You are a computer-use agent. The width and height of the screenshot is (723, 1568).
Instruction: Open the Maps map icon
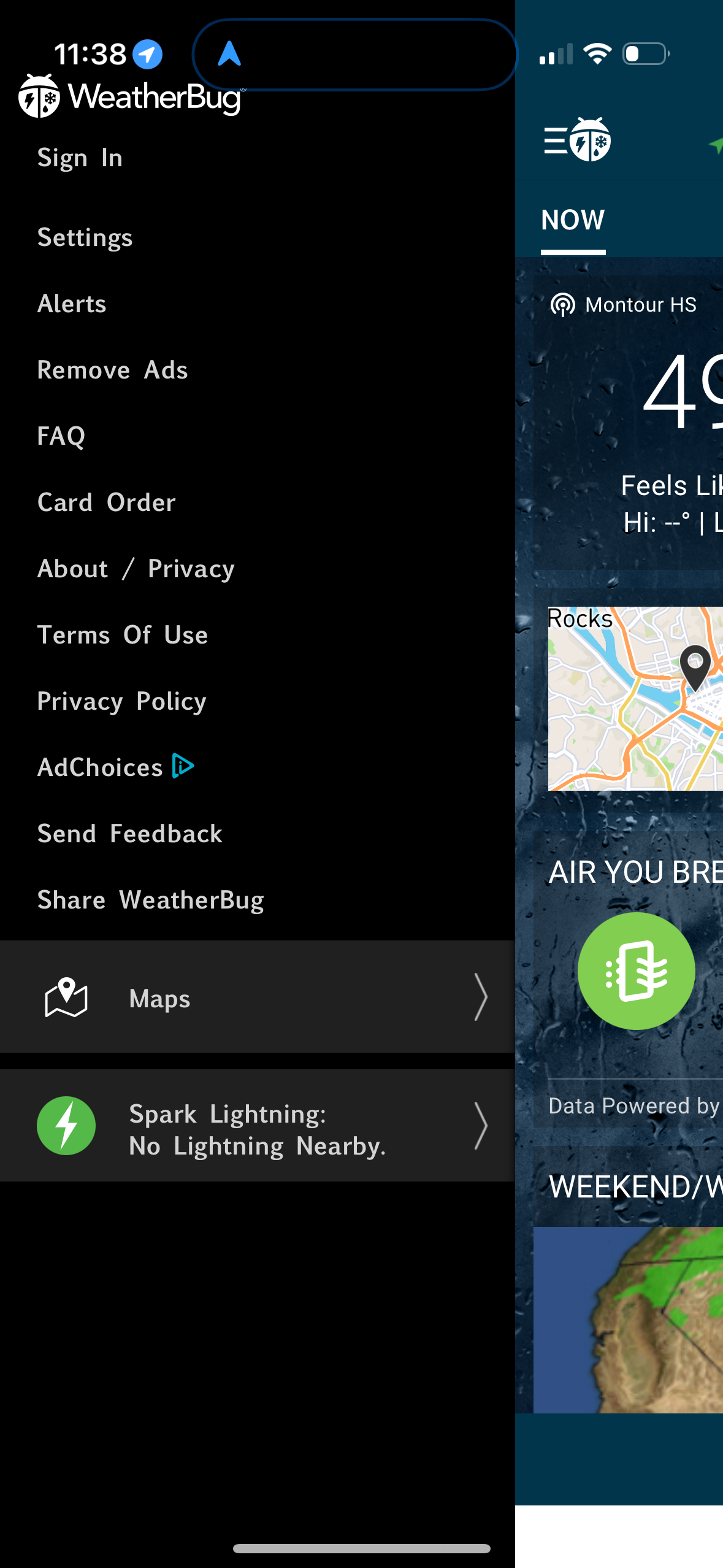pyautogui.click(x=66, y=998)
